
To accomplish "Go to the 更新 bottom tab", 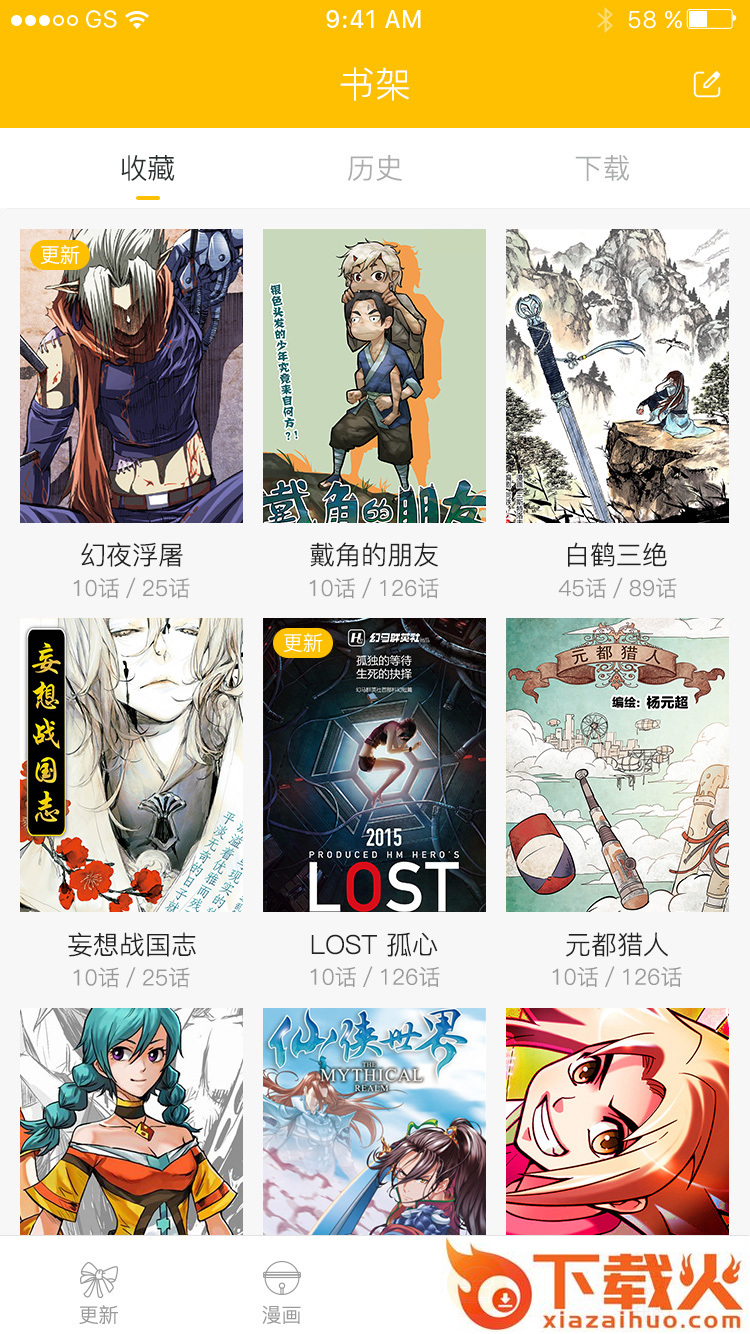I will pos(99,1292).
